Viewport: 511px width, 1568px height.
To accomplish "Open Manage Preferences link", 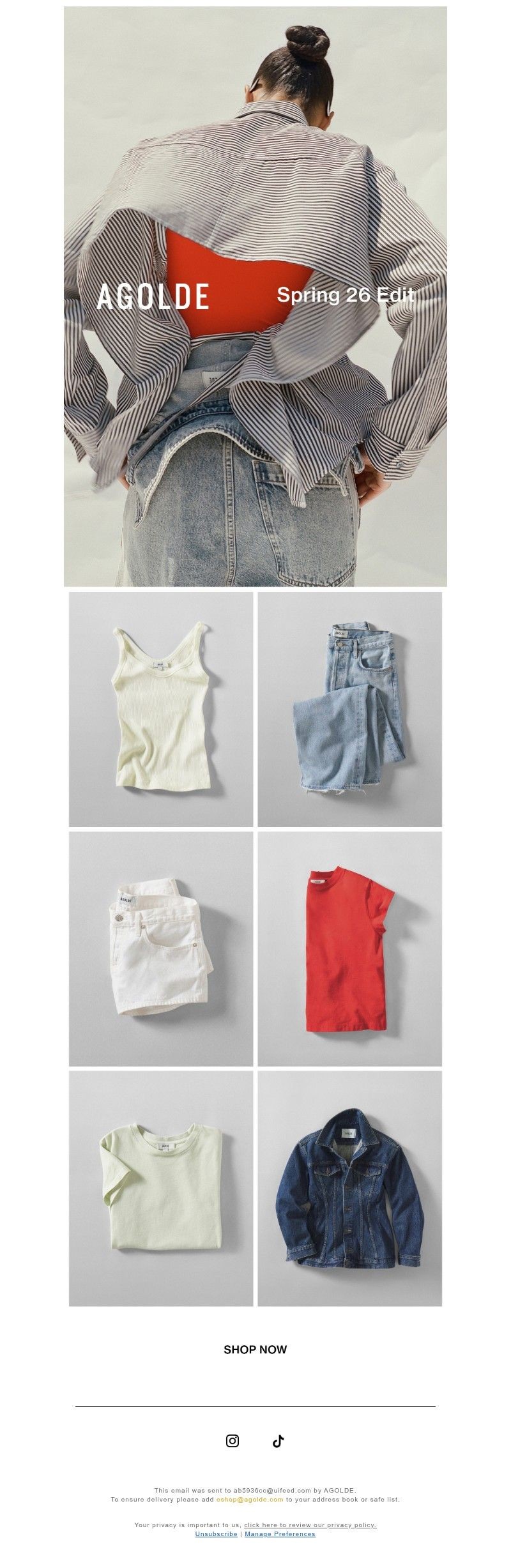I will (x=280, y=1534).
